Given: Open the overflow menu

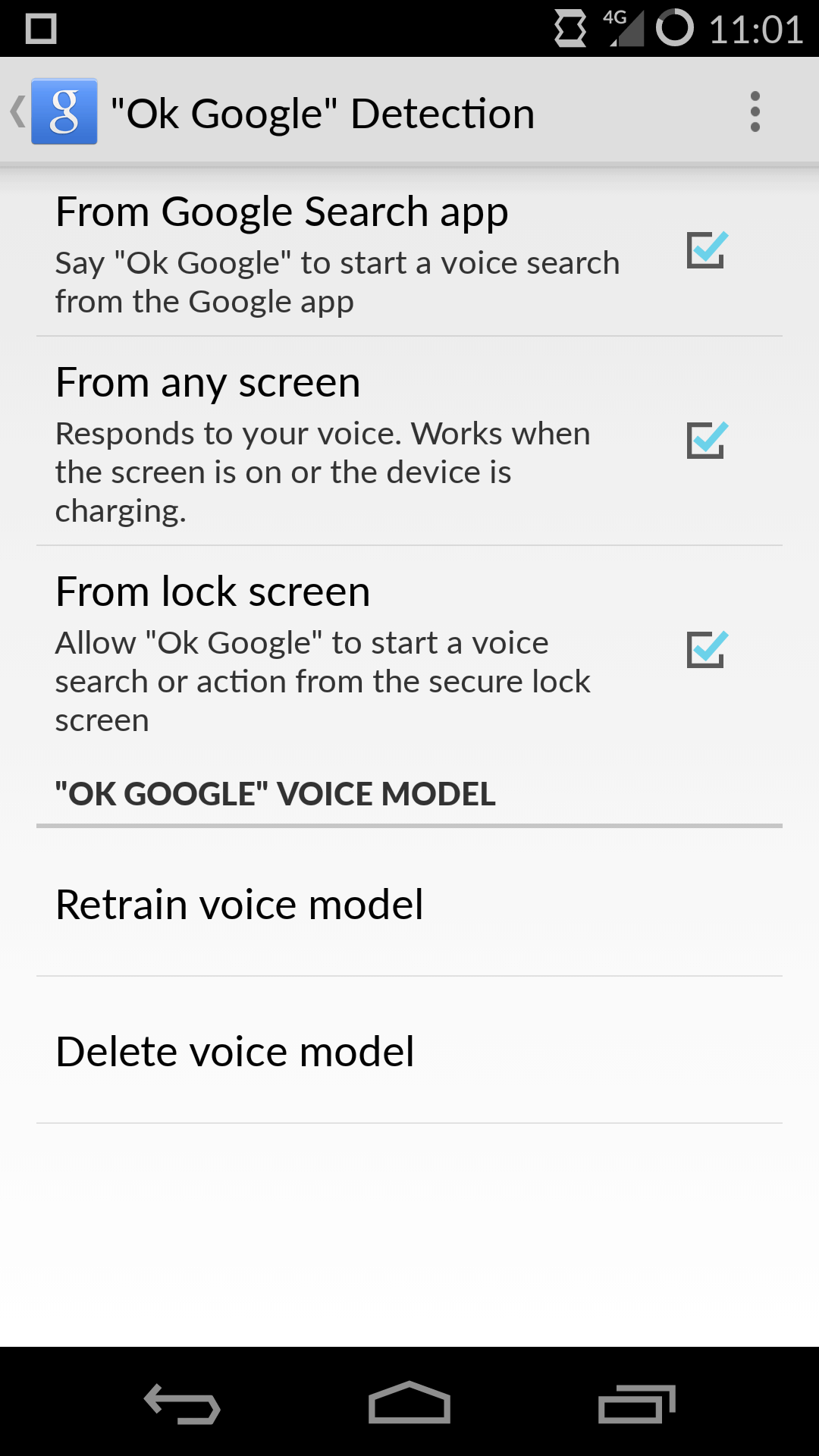Looking at the screenshot, I should (755, 112).
